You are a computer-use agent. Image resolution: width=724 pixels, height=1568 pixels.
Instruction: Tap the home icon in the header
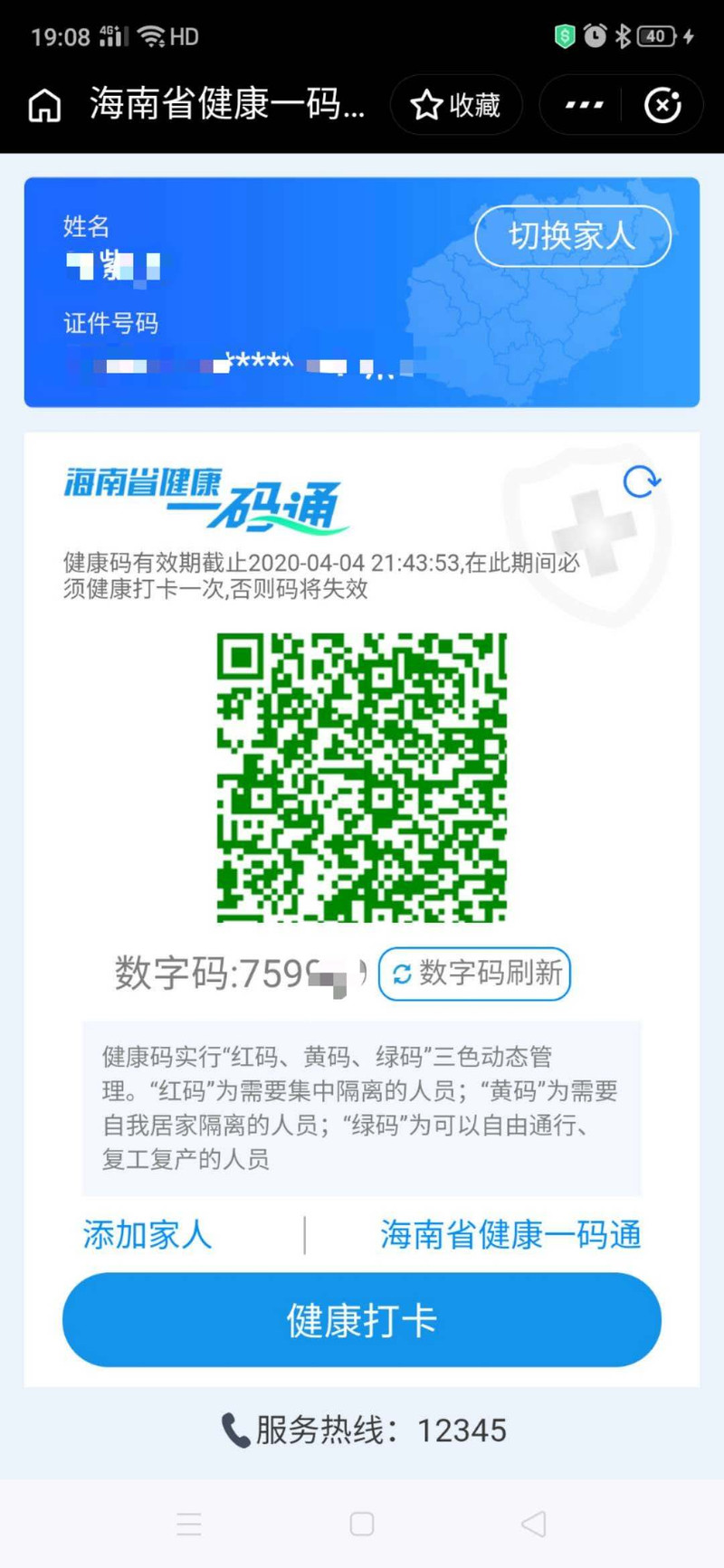[44, 105]
